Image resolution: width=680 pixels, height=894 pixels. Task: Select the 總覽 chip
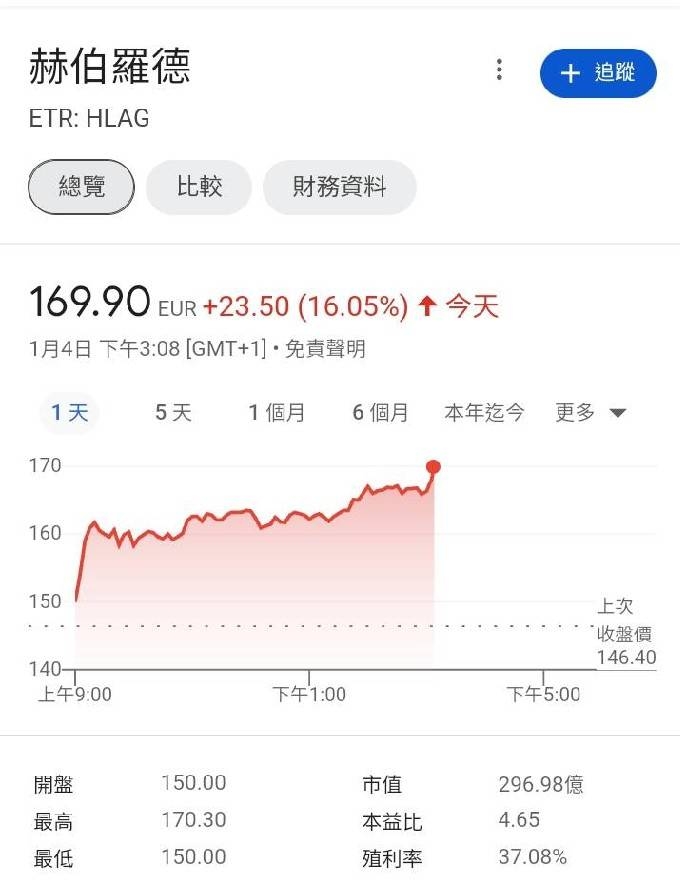click(81, 187)
